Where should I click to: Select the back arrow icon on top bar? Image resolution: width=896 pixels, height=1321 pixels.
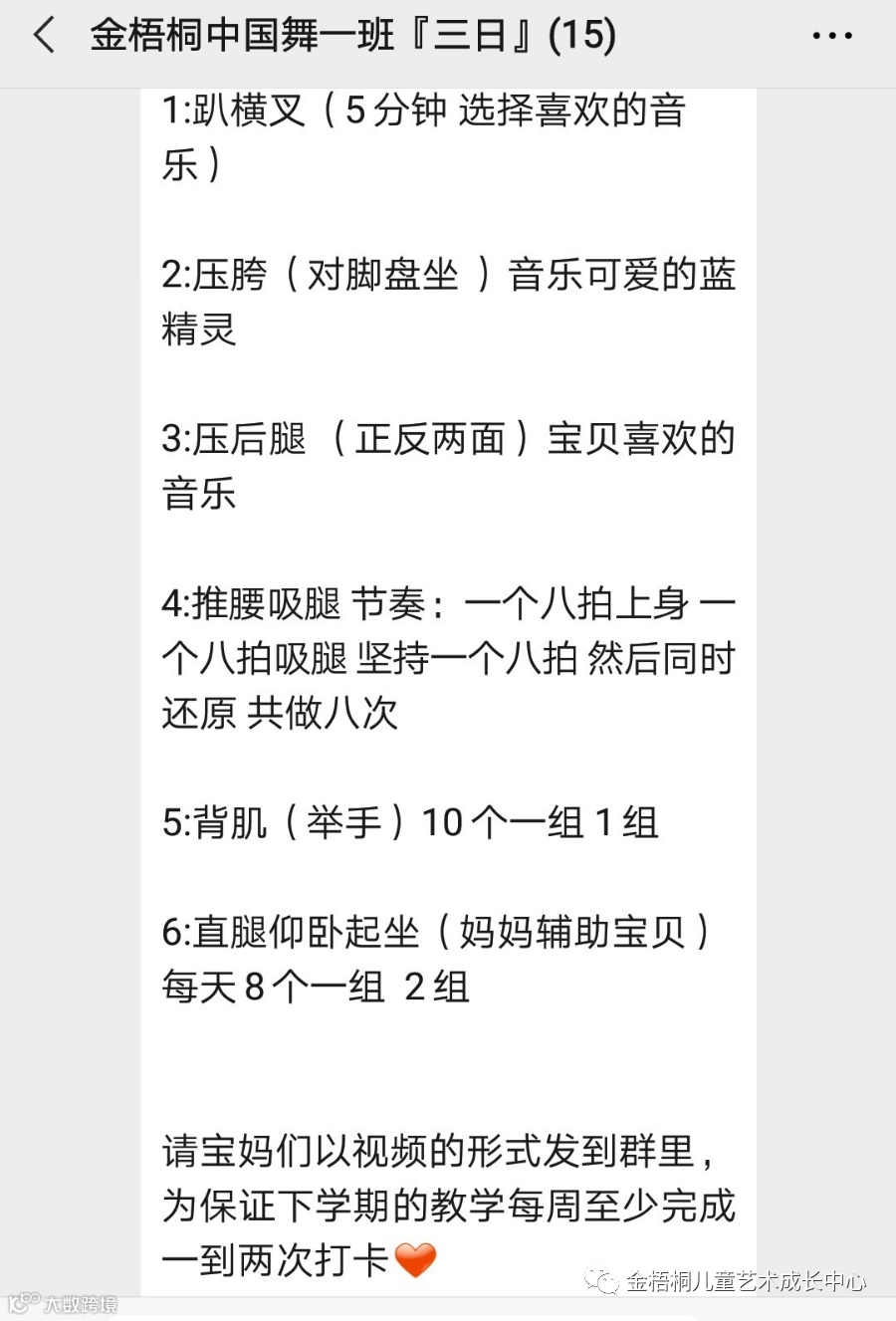[x=42, y=36]
